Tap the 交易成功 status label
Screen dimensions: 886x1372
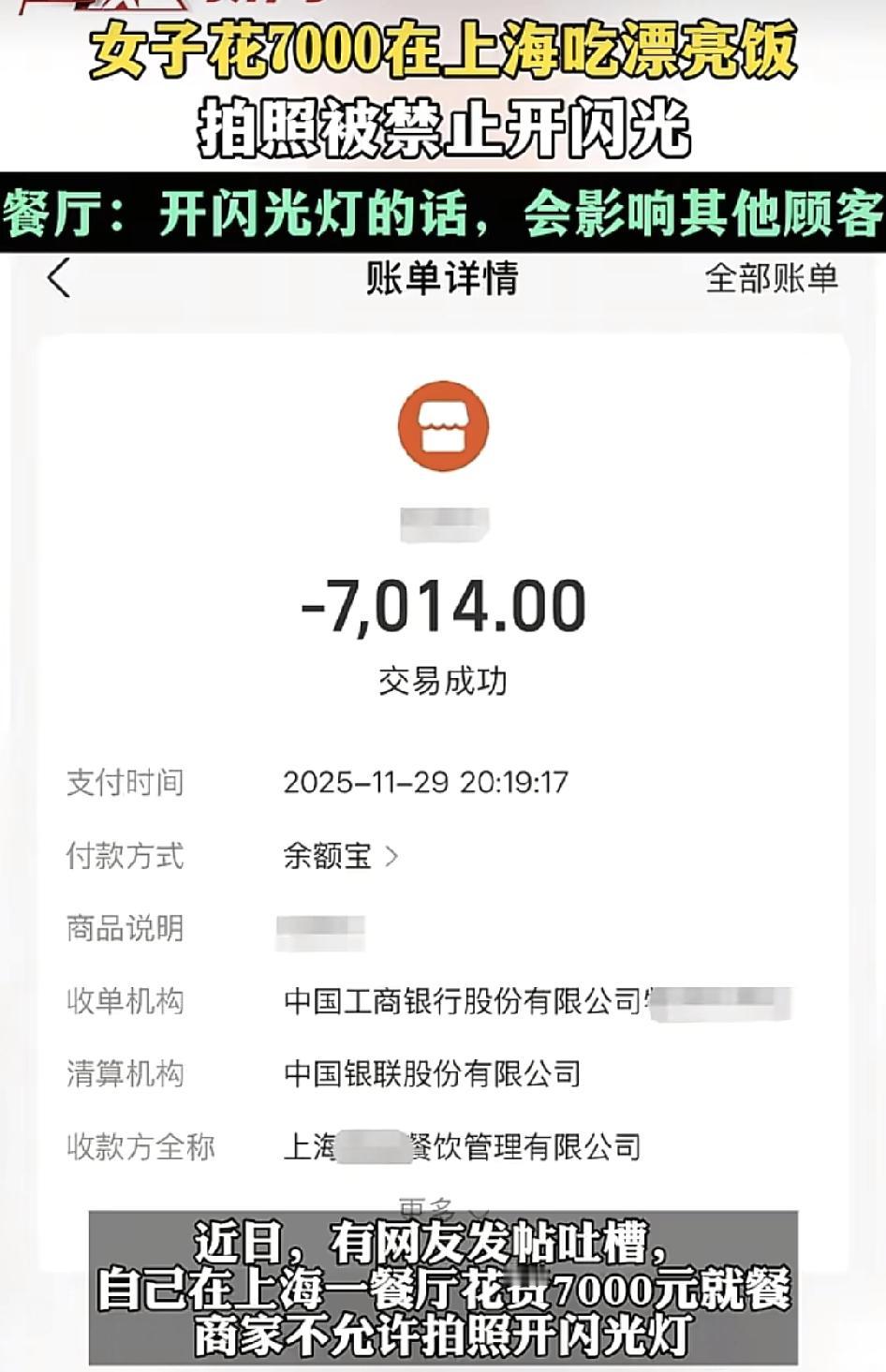(443, 682)
